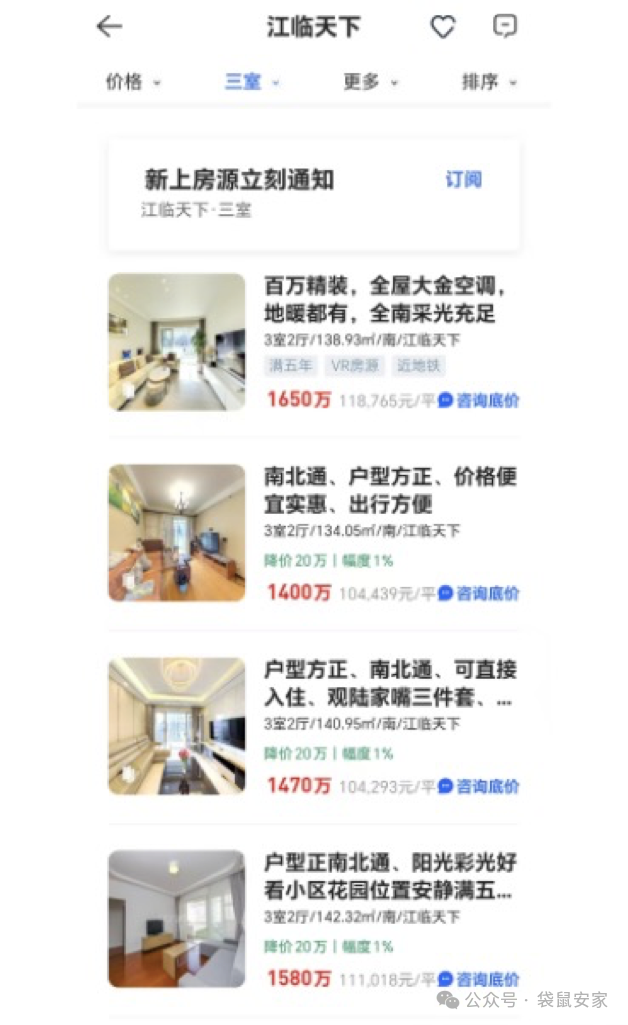Tap 咨询底价 for the 1400万 listing
Viewport: 628px width, 1025px height.
(479, 594)
